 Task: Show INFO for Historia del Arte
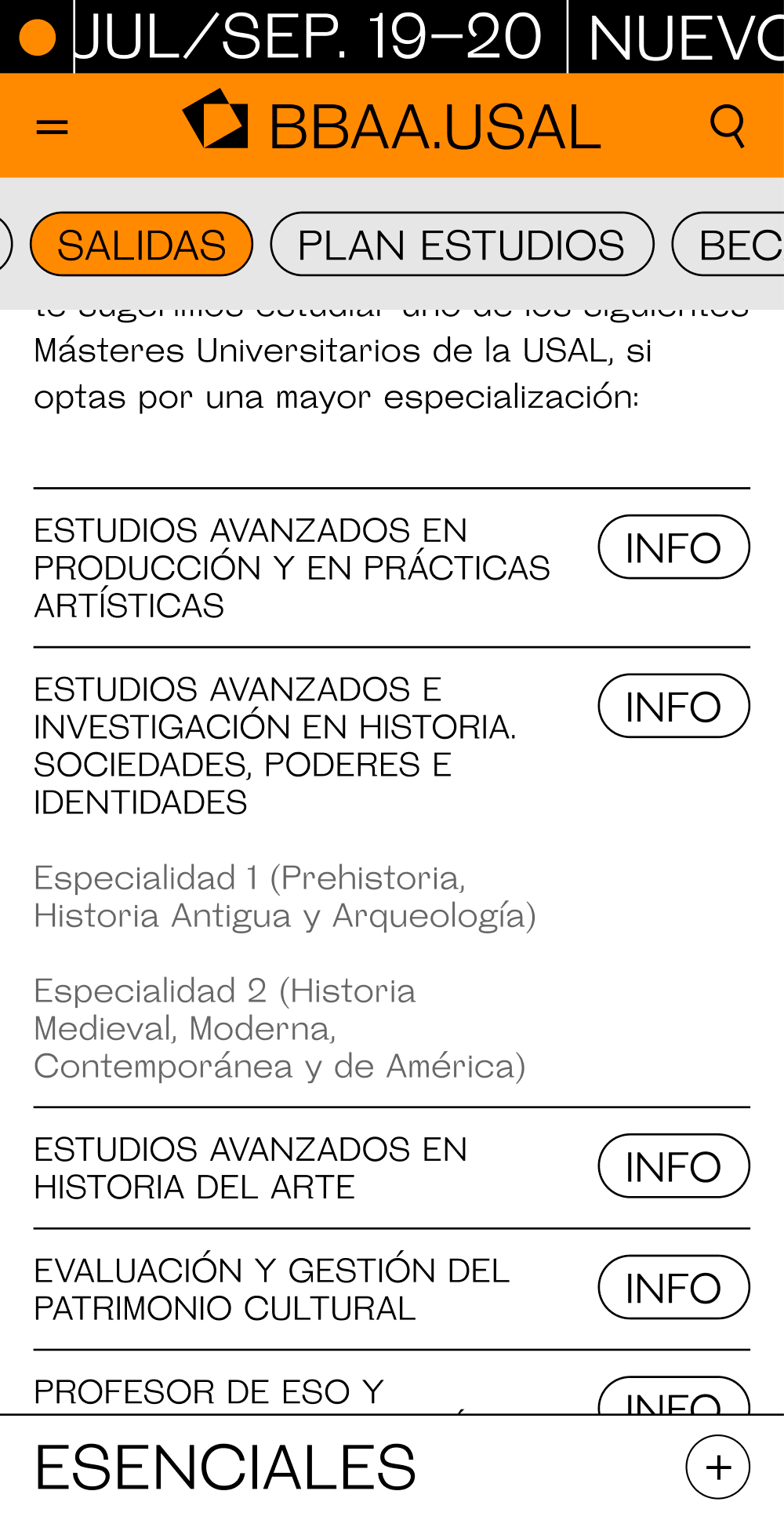tap(673, 1166)
